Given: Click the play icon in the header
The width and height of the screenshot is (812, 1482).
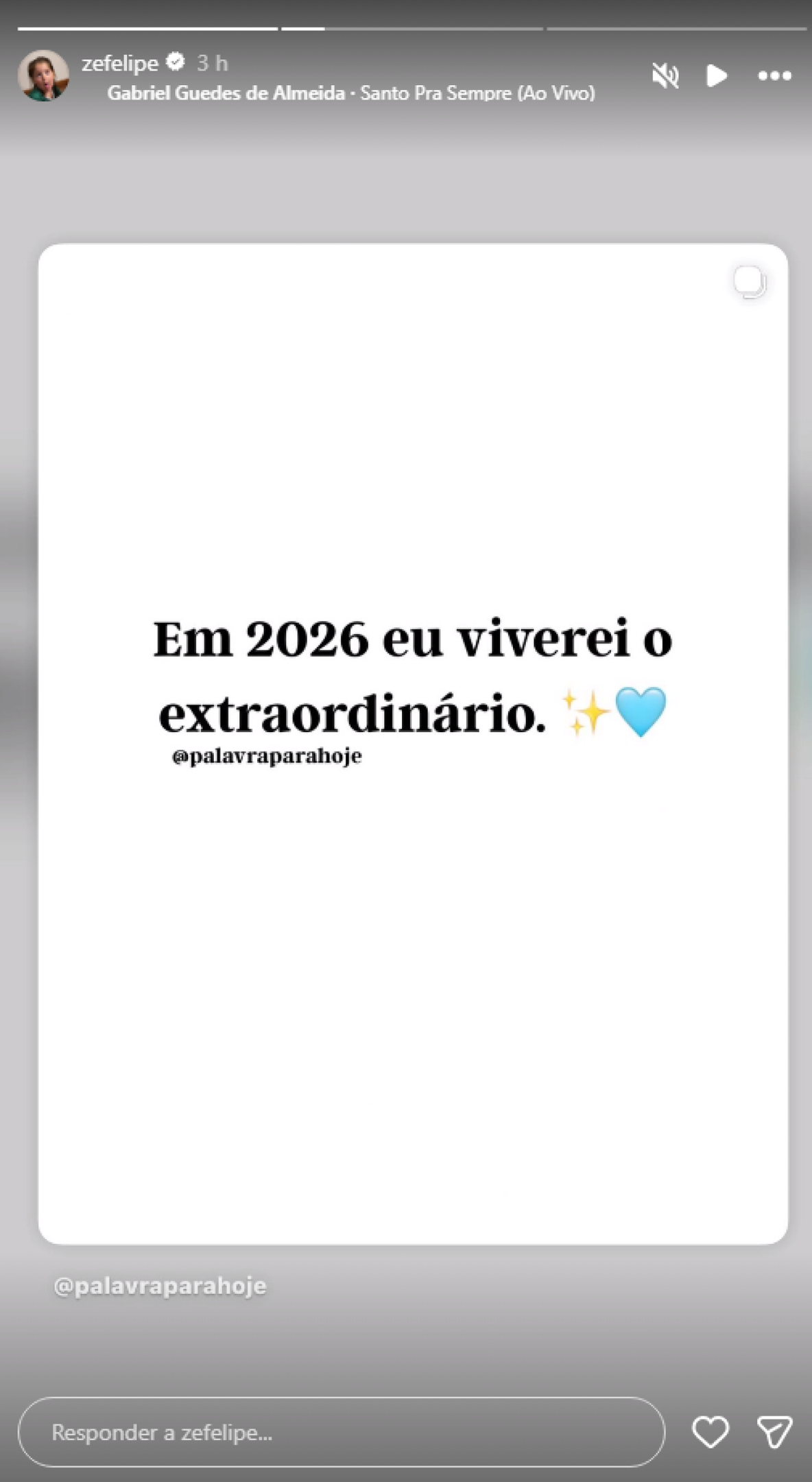Looking at the screenshot, I should 716,76.
